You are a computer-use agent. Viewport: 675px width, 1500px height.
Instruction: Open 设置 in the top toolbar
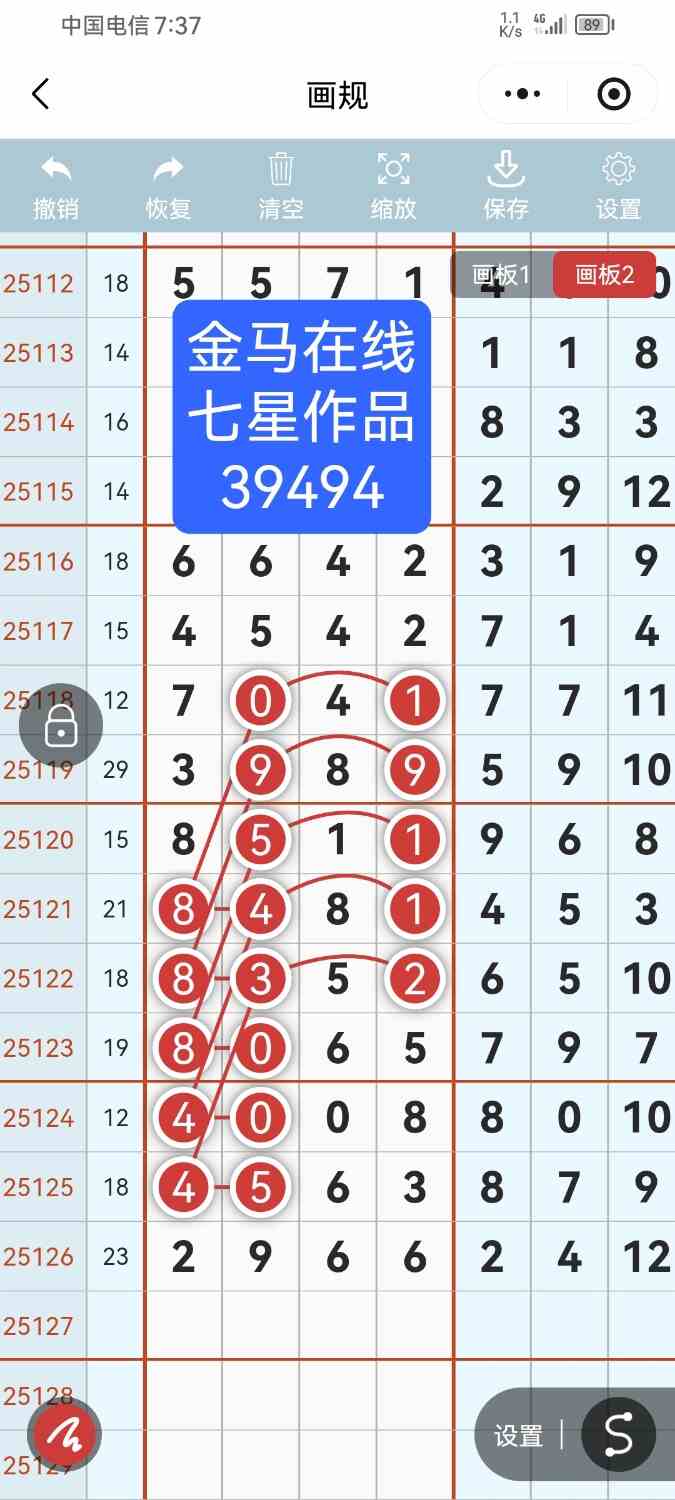tap(618, 186)
